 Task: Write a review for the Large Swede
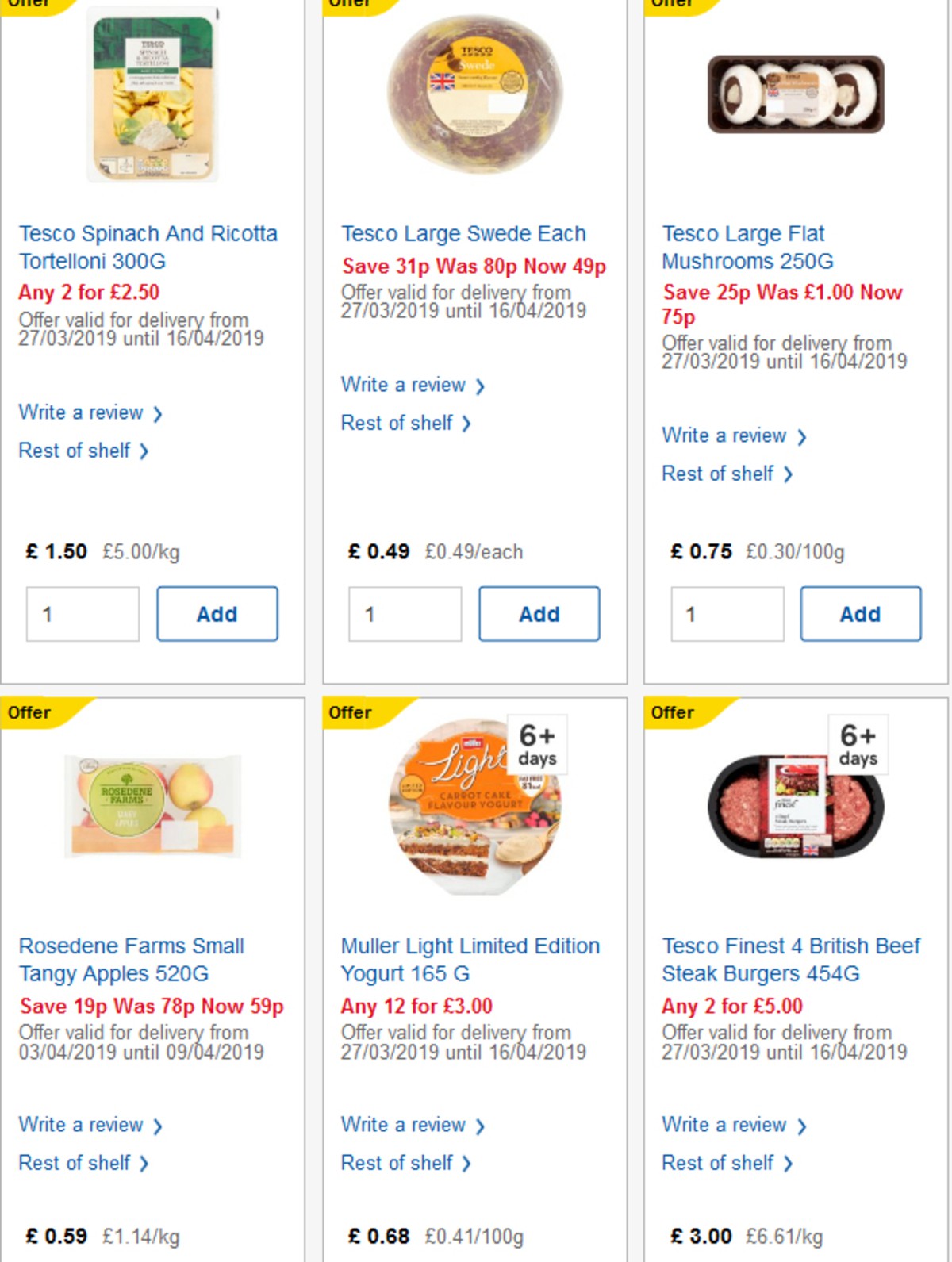403,385
